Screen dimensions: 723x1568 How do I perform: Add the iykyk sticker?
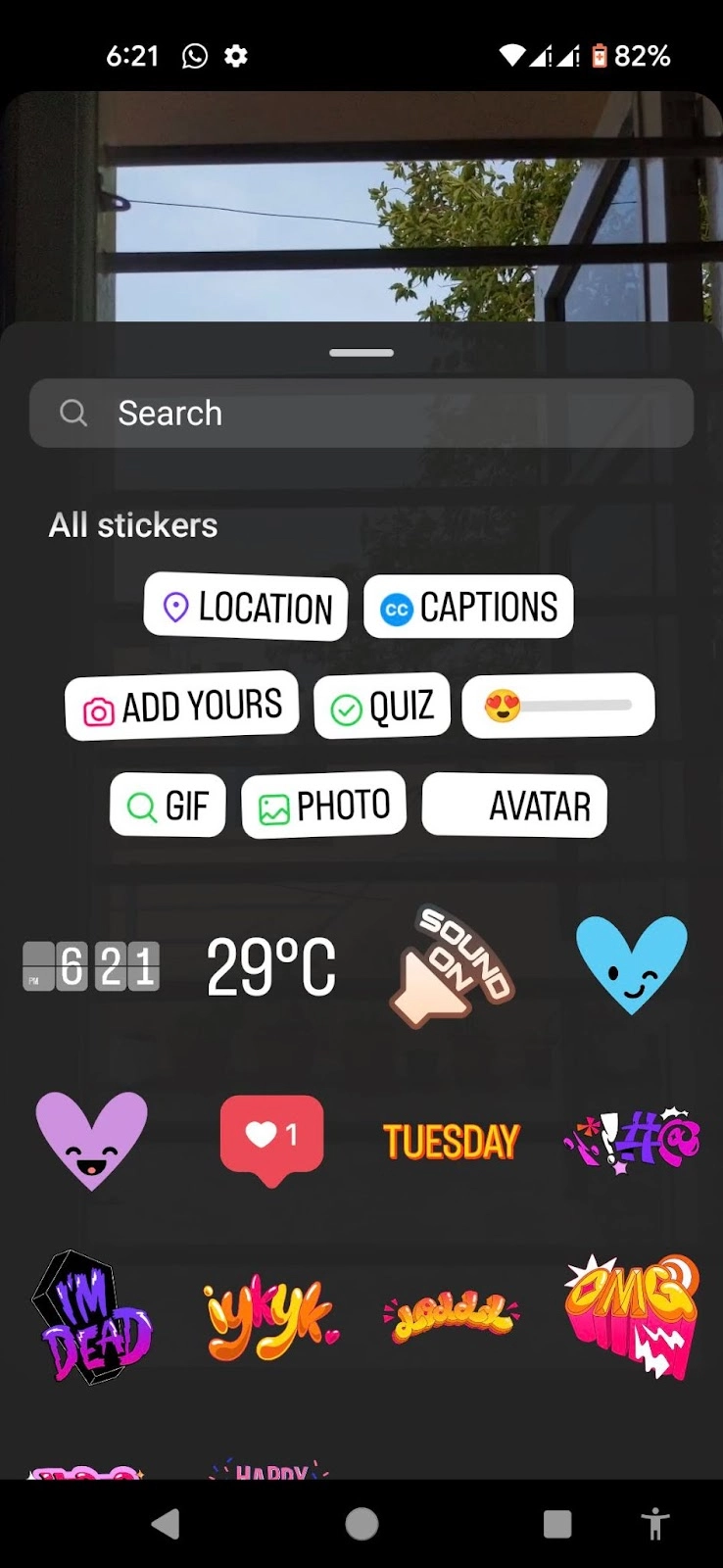(271, 1317)
